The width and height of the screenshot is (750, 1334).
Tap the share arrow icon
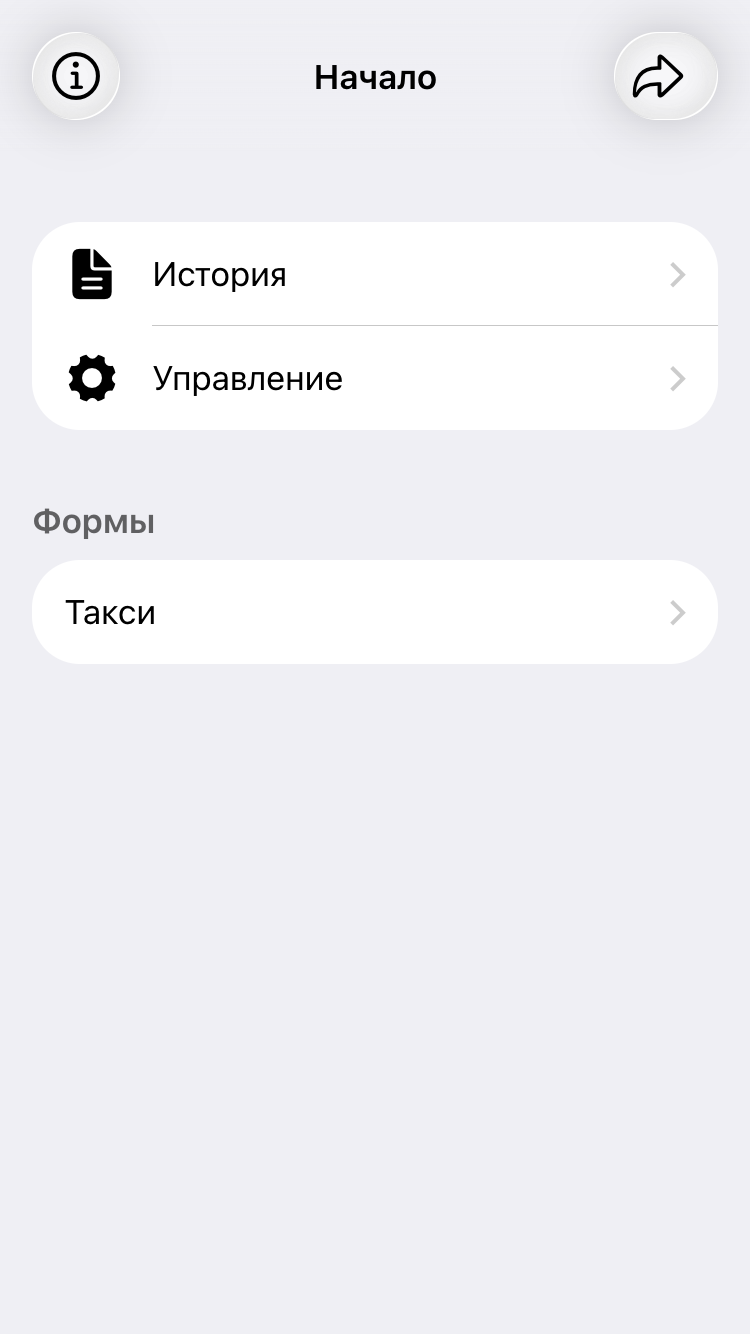click(x=665, y=76)
